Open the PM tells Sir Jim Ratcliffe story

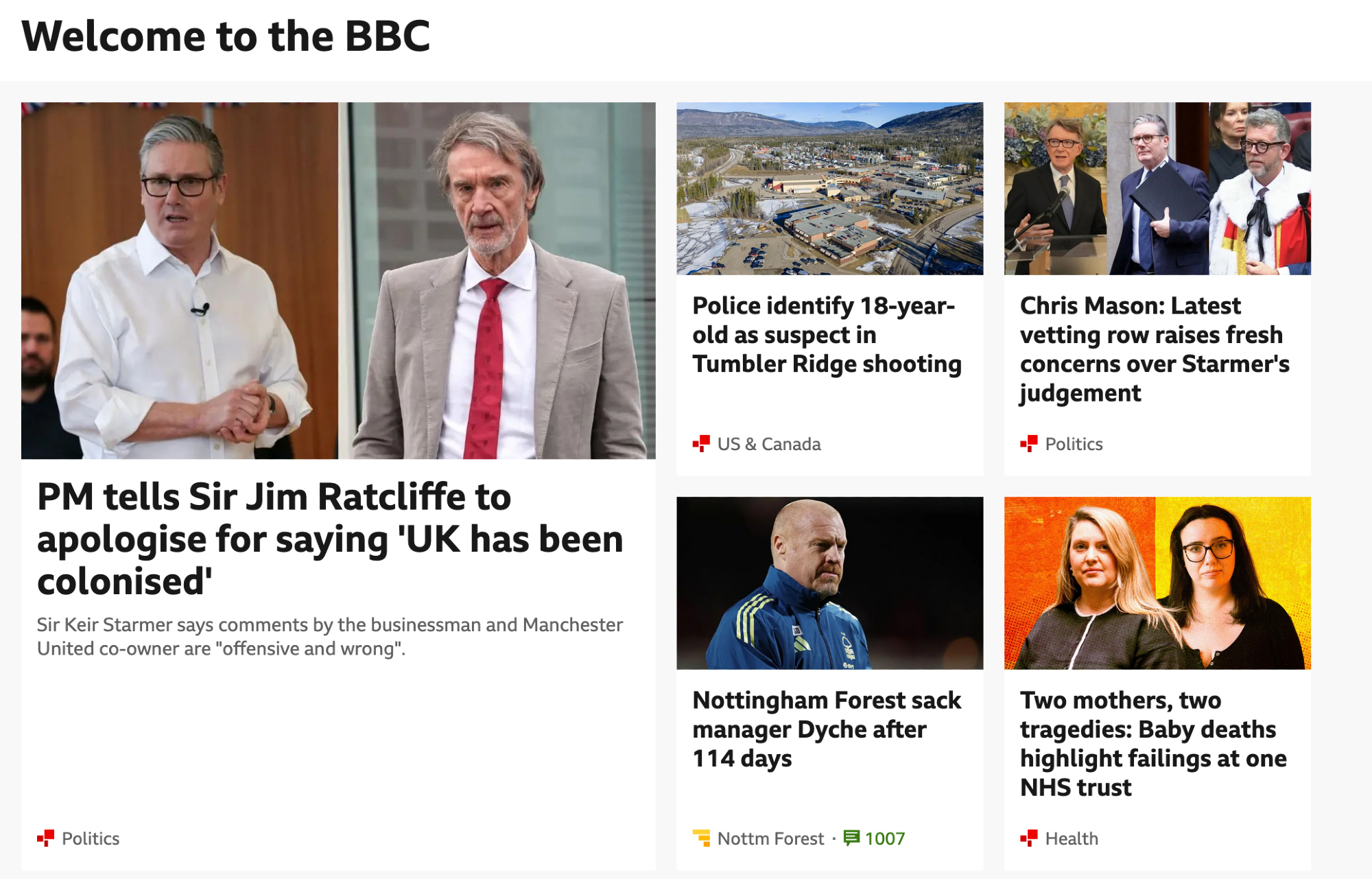[329, 539]
